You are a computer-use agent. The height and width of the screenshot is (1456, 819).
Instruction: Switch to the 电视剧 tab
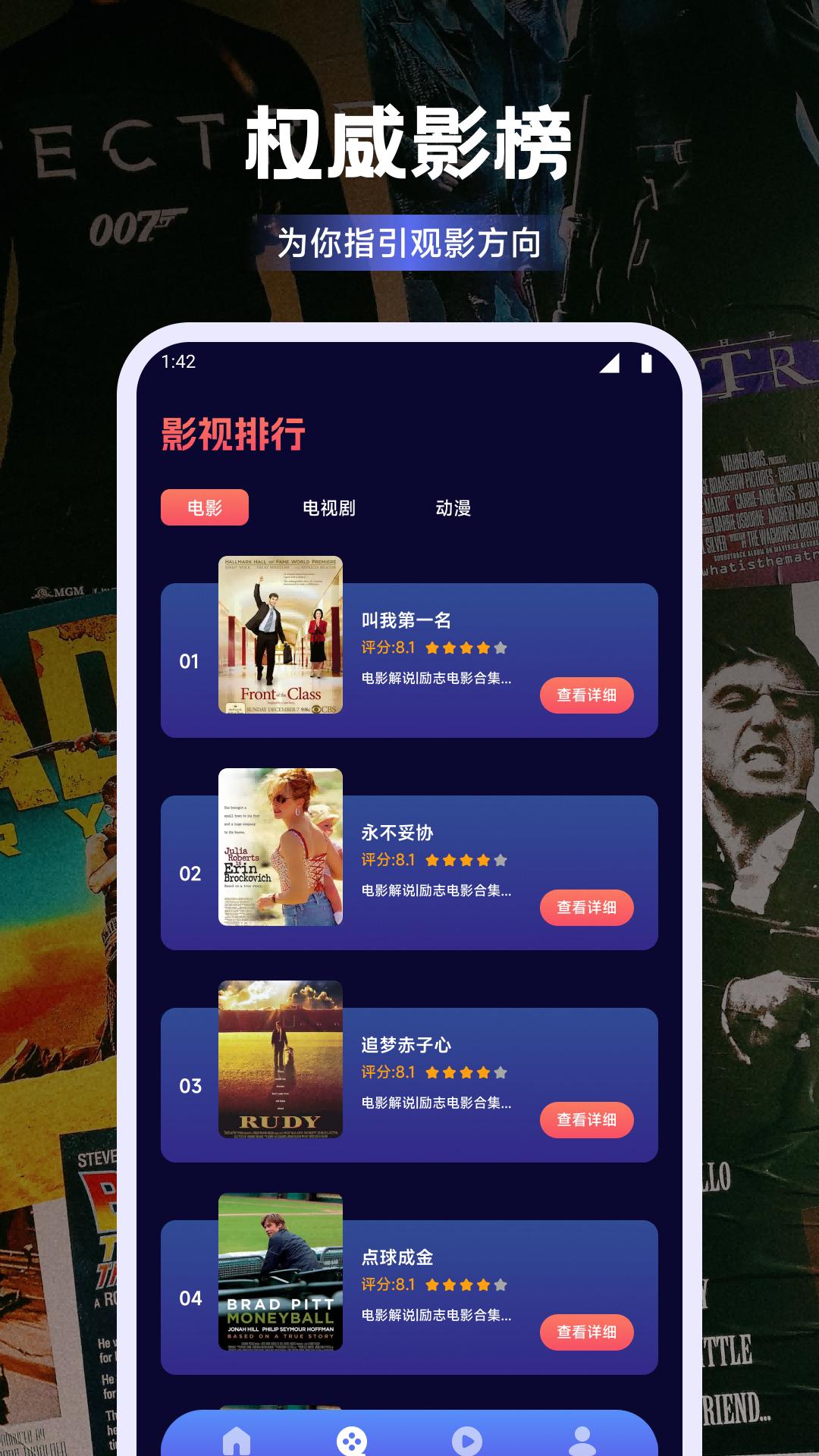[329, 510]
